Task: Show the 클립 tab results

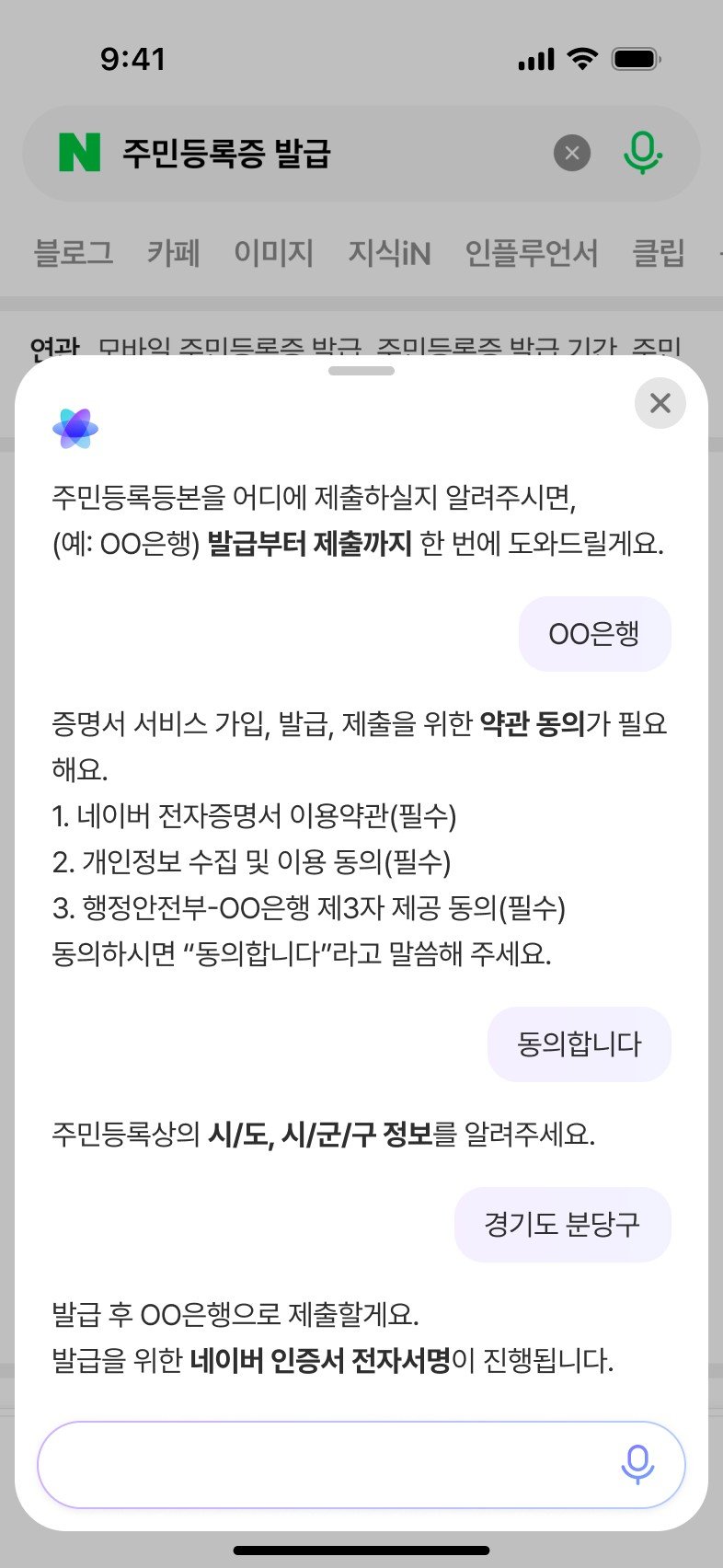Action: (659, 252)
